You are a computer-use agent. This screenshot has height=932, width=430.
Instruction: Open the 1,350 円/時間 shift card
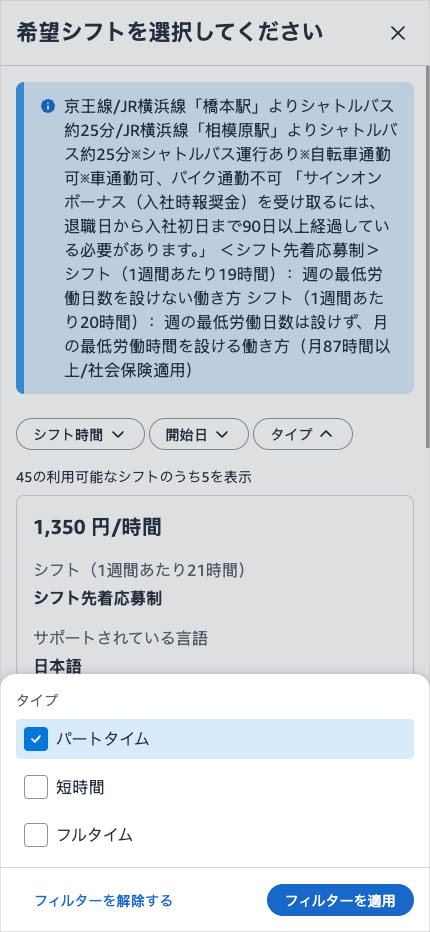[215, 585]
